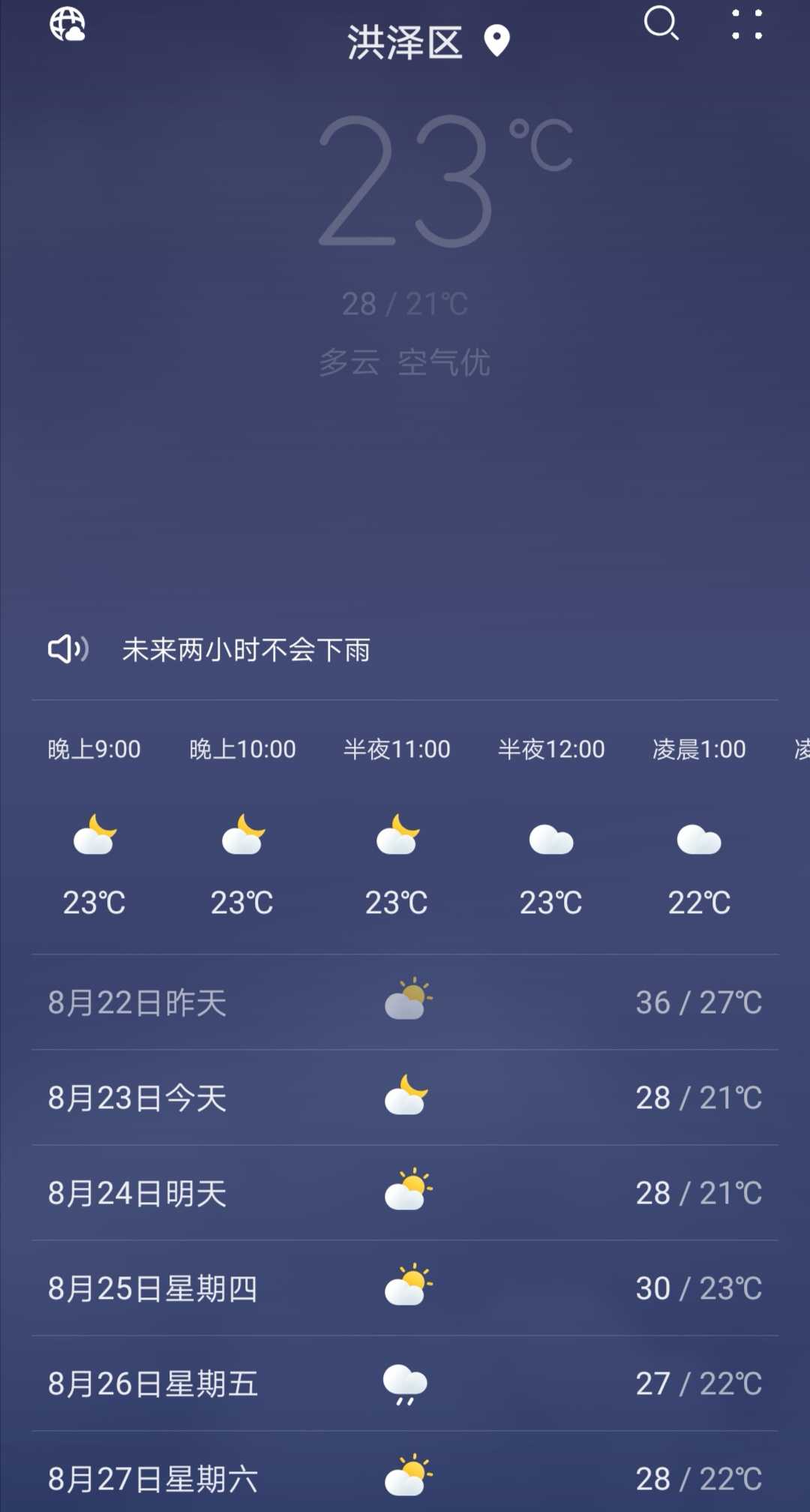
Task: Open the 空气优 air quality info
Action: click(x=443, y=362)
